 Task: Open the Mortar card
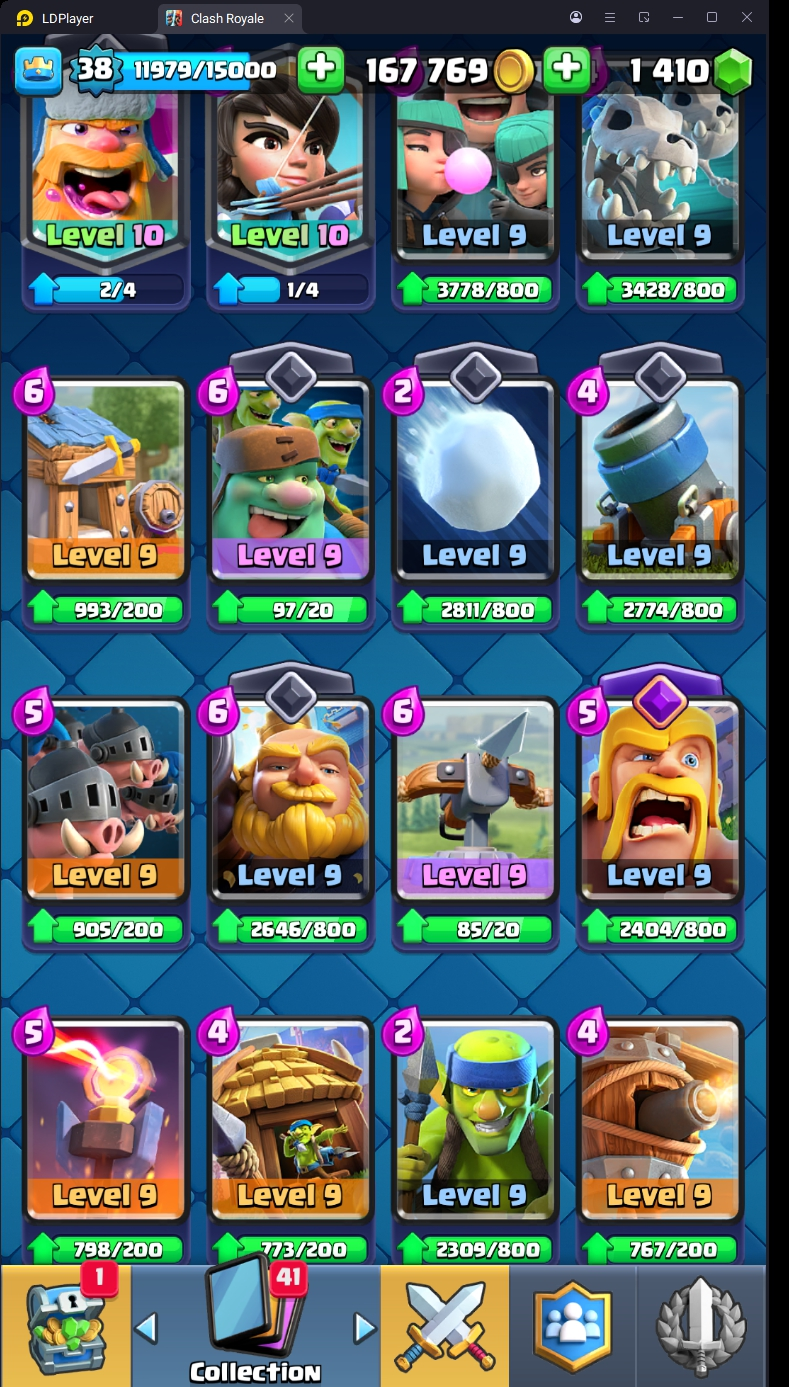pyautogui.click(x=660, y=480)
